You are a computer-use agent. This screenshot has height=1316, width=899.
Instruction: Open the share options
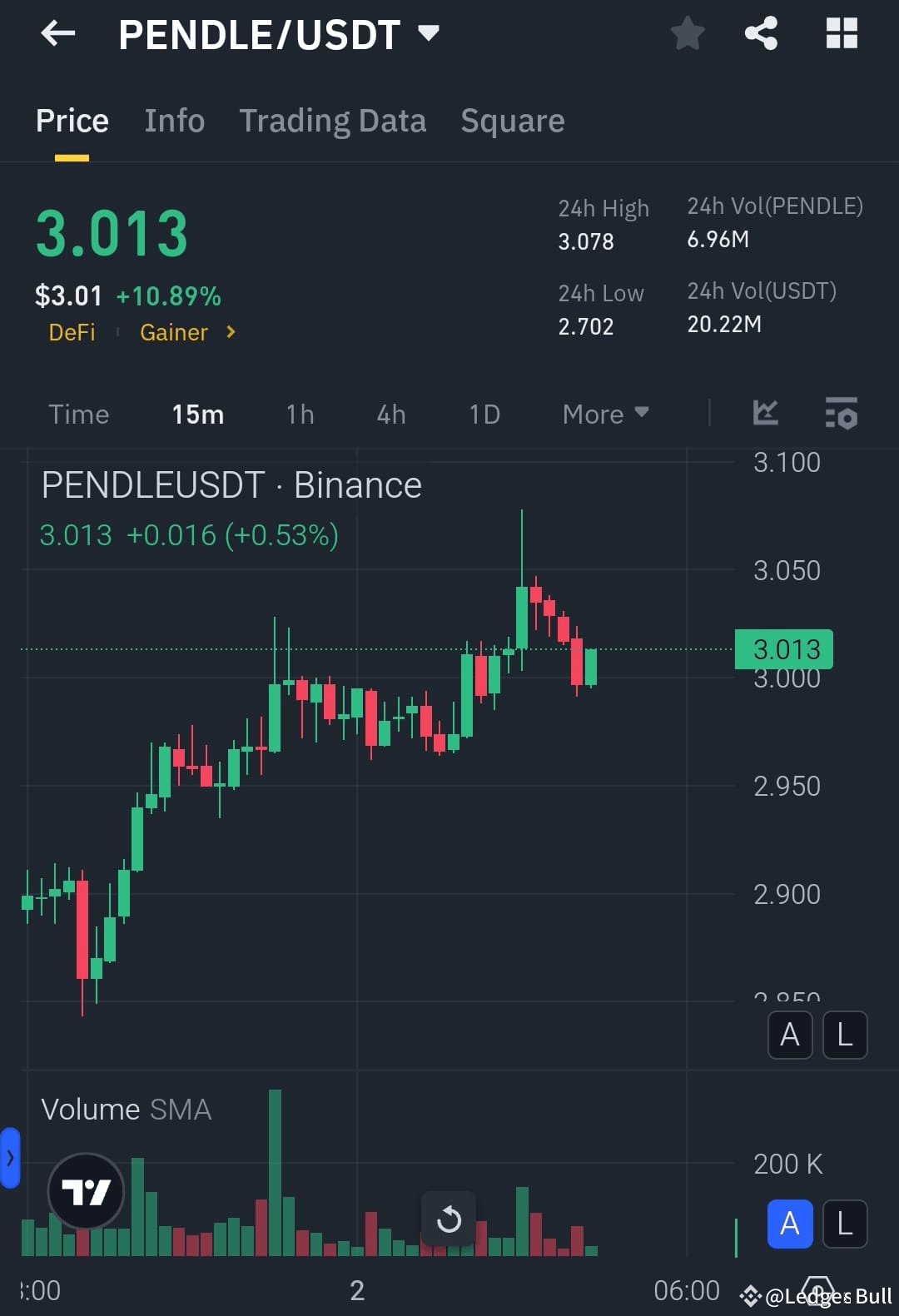pyautogui.click(x=760, y=33)
